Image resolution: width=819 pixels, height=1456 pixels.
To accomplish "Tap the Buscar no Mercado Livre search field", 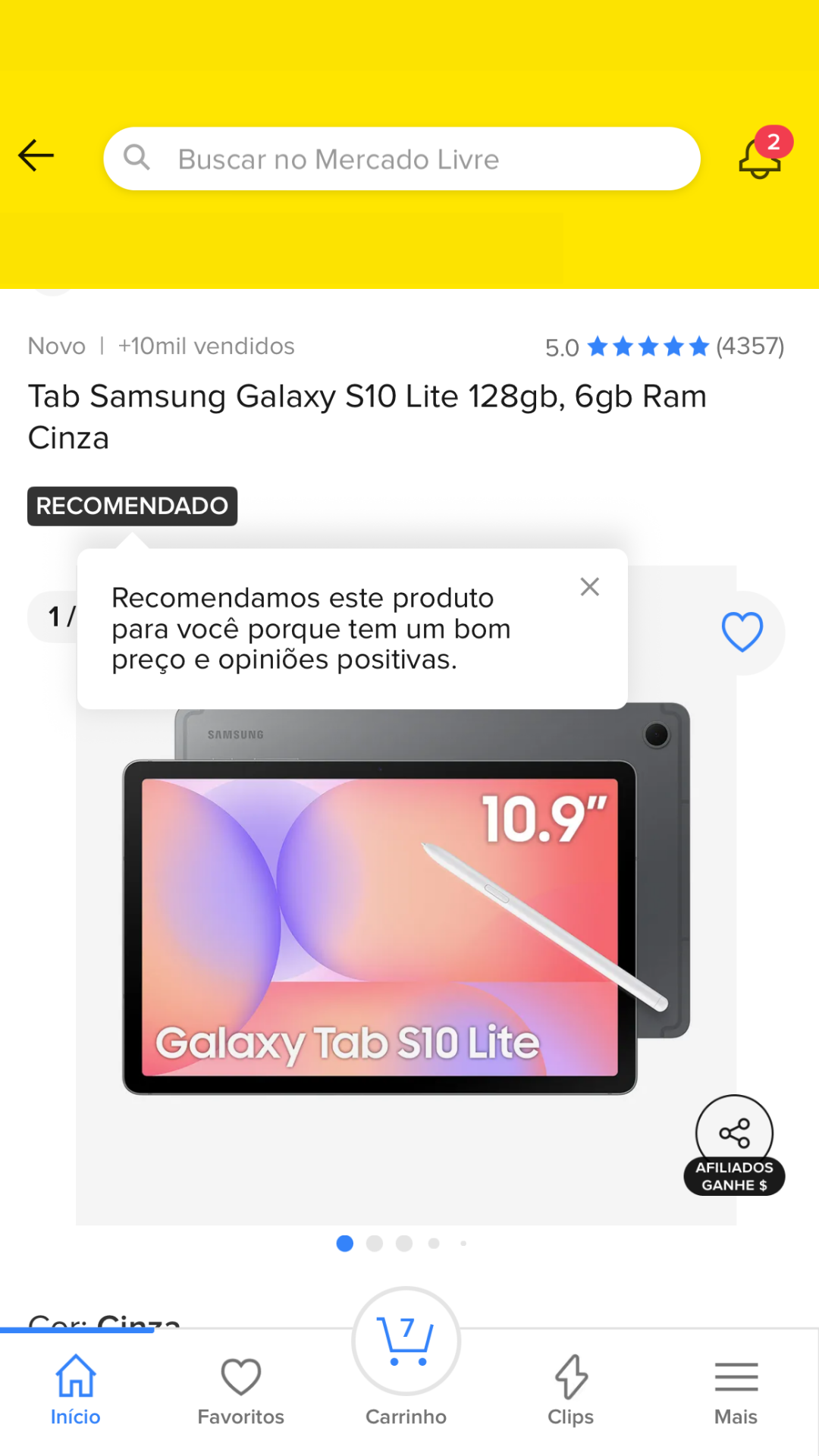I will tap(402, 159).
